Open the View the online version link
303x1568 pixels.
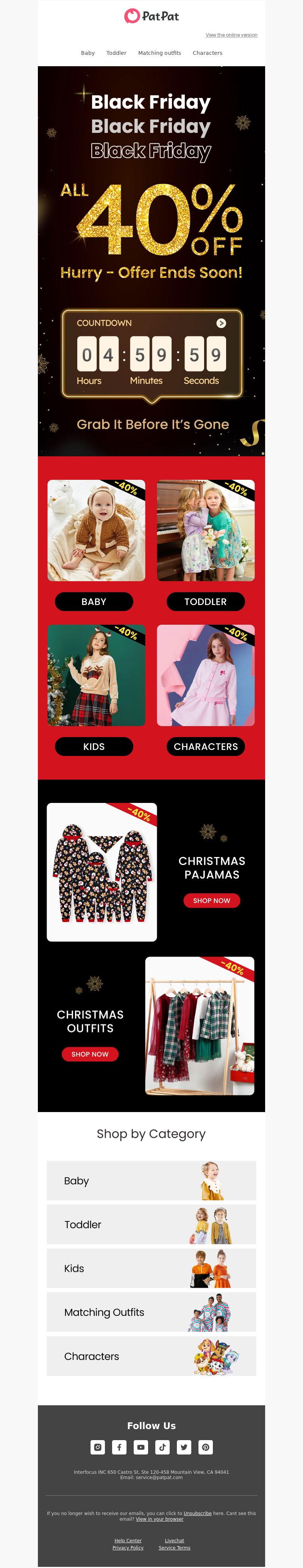pos(231,35)
